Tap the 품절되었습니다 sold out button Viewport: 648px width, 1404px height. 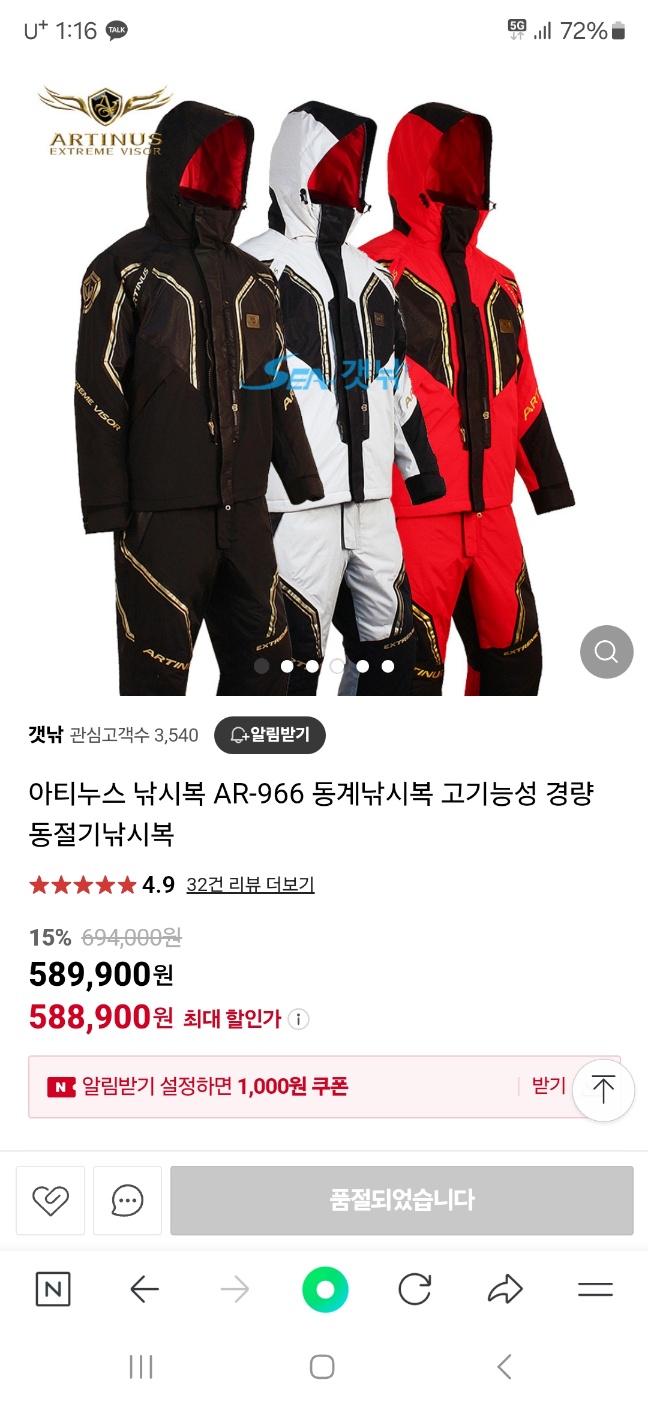[x=401, y=1200]
